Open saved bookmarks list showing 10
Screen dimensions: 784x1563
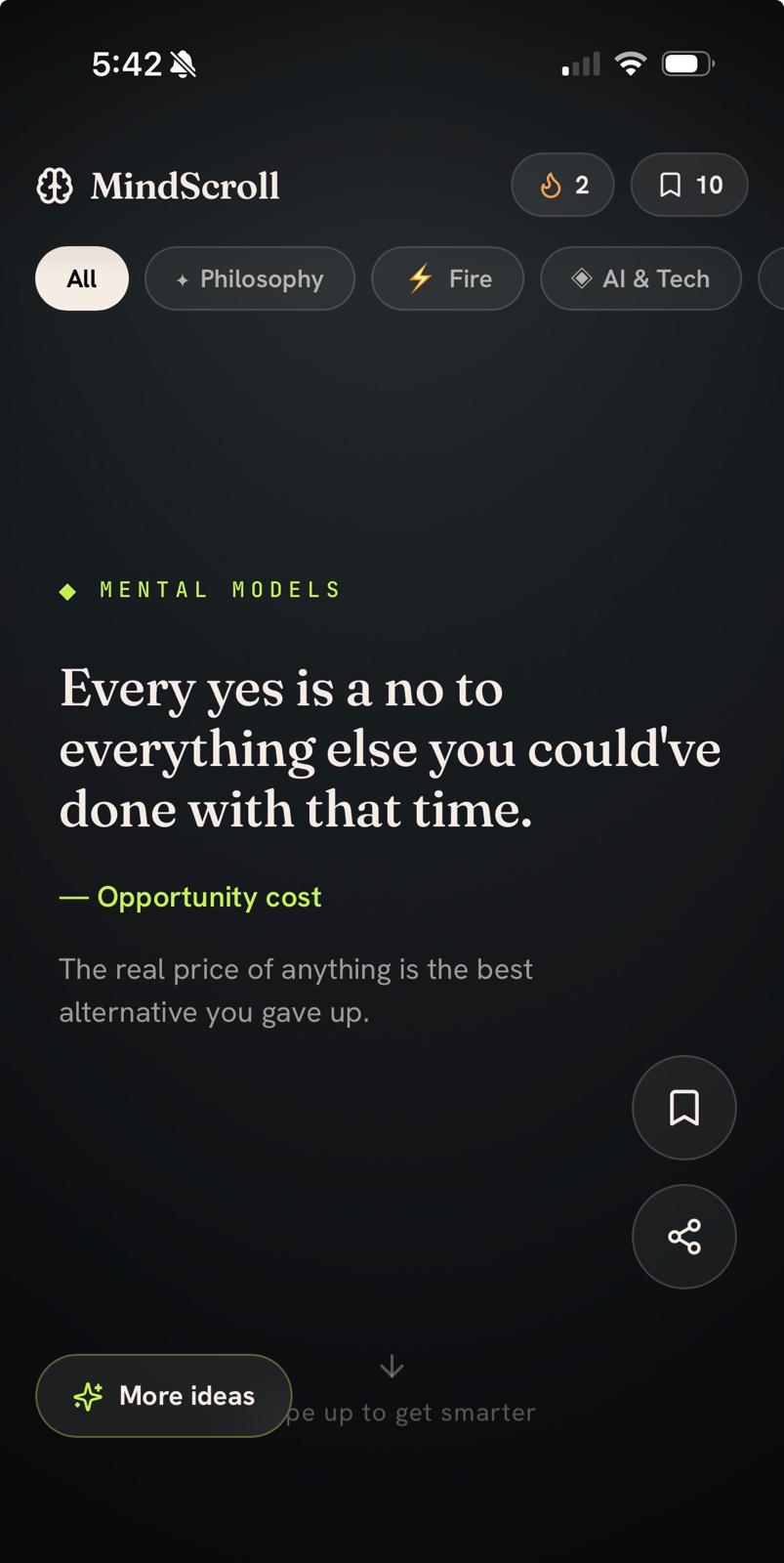tap(689, 185)
